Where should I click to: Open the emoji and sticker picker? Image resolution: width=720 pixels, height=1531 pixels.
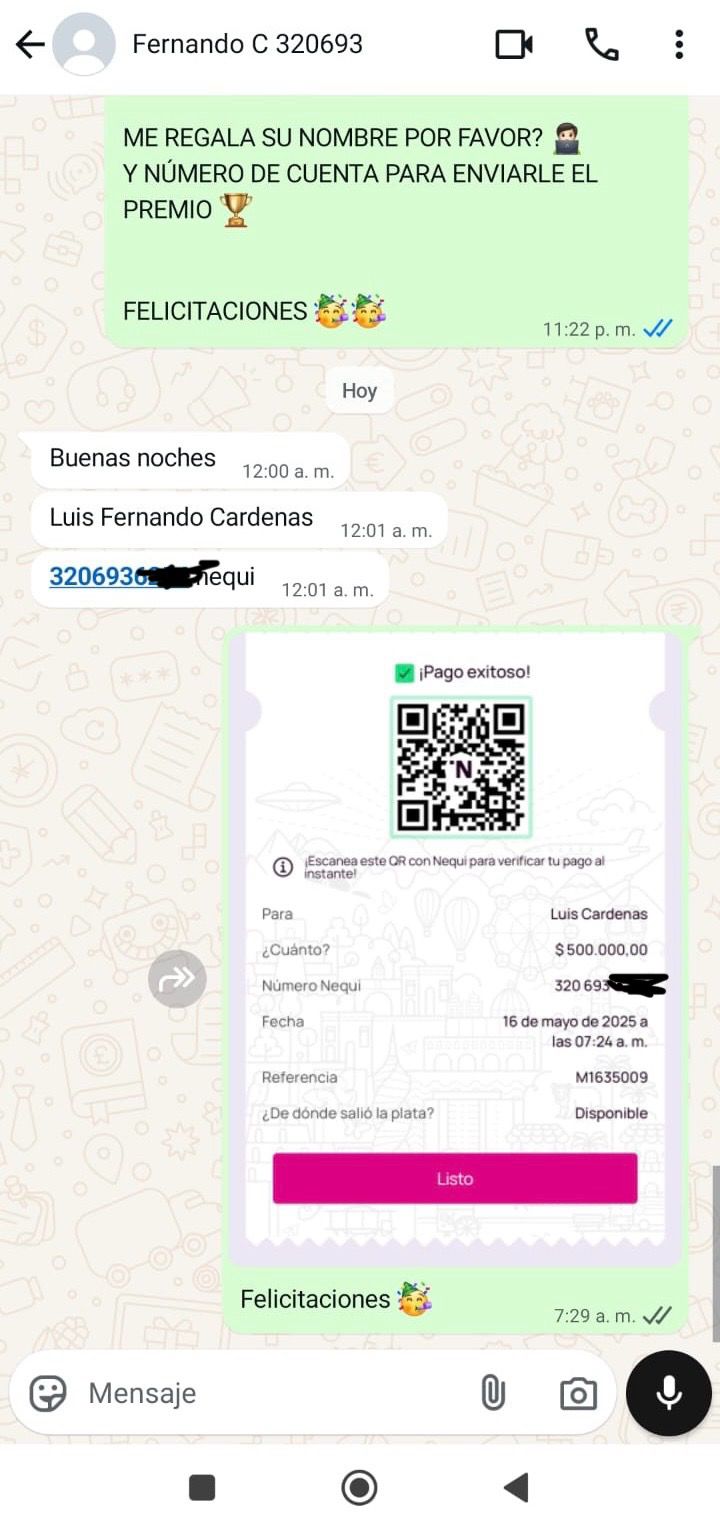[48, 1393]
